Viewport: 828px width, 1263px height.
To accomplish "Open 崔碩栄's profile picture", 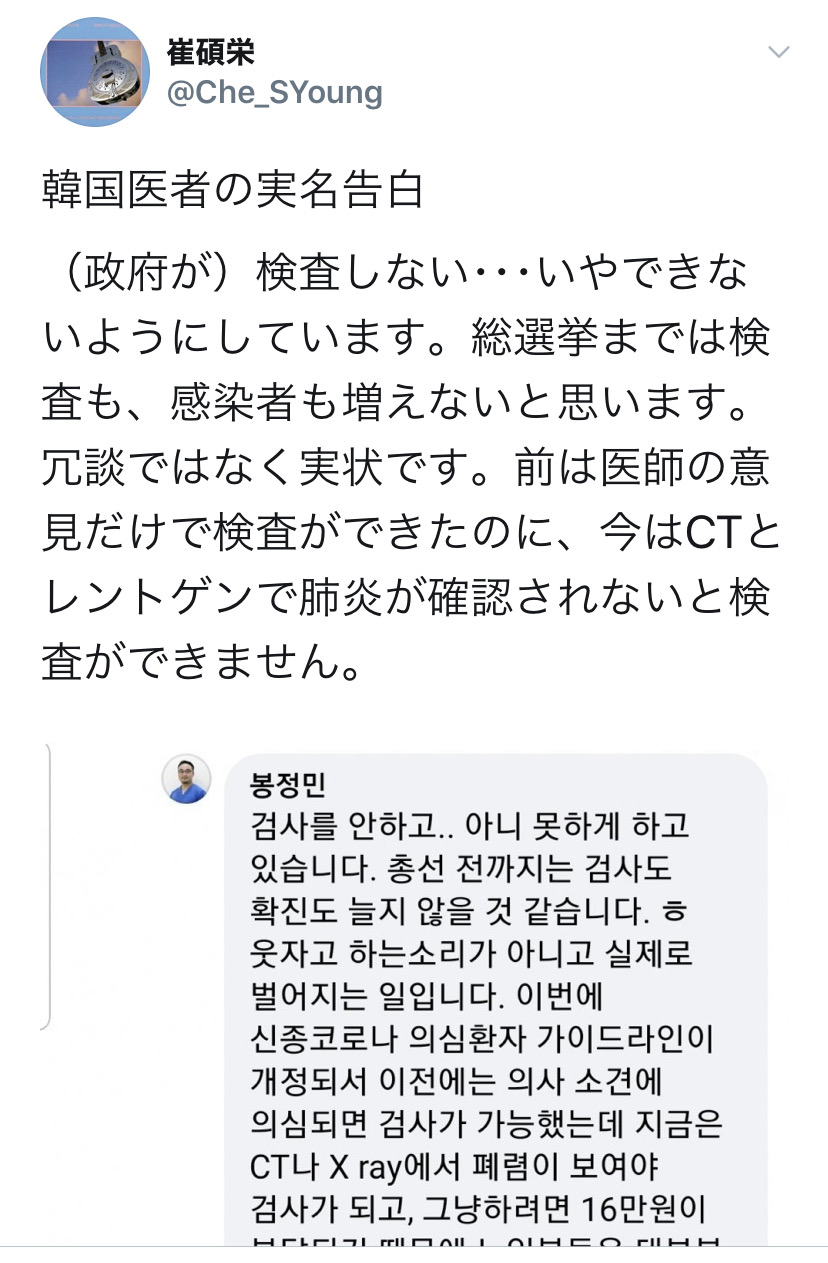I will tap(94, 71).
